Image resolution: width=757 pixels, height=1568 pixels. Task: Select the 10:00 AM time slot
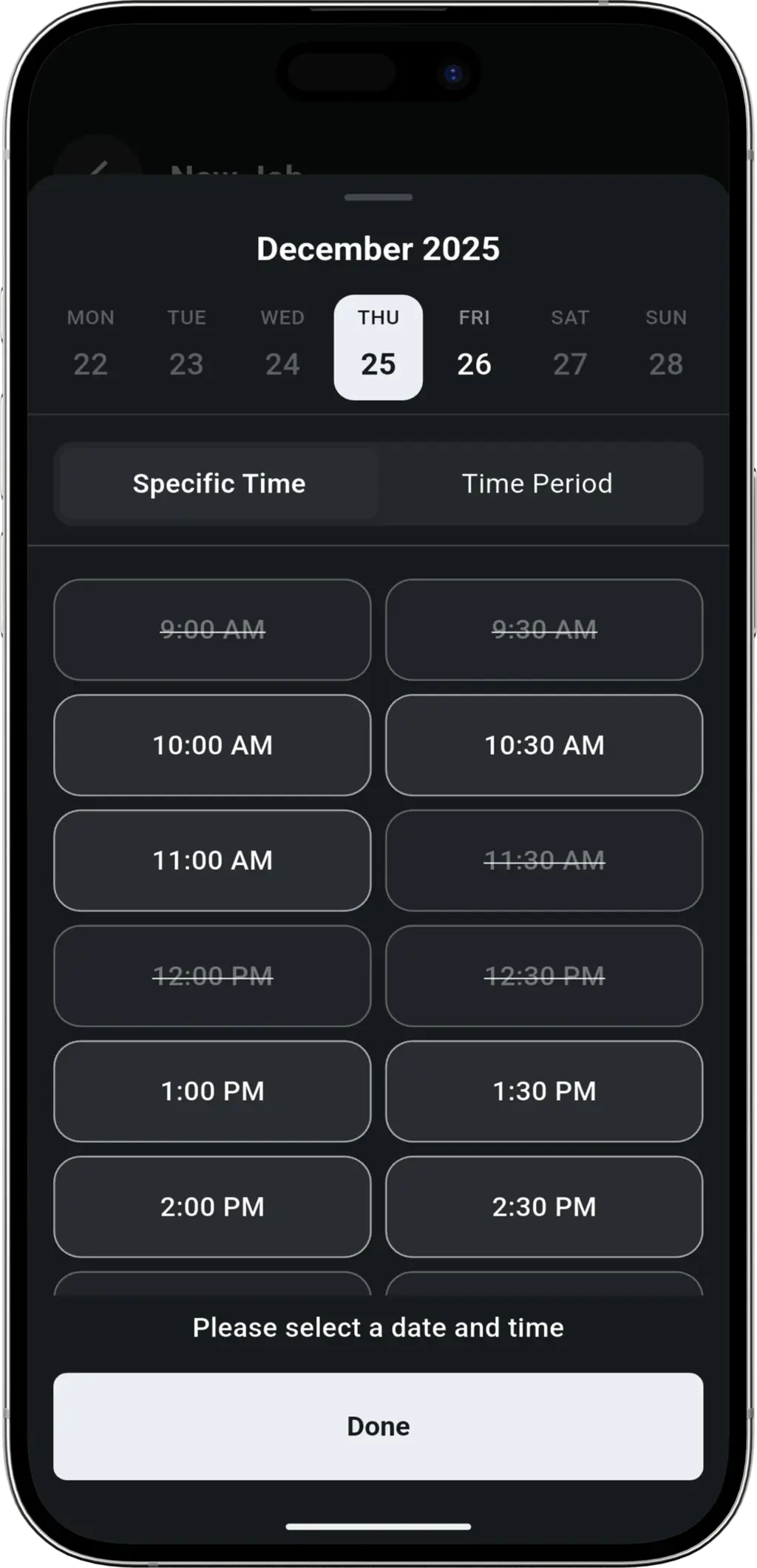[212, 744]
